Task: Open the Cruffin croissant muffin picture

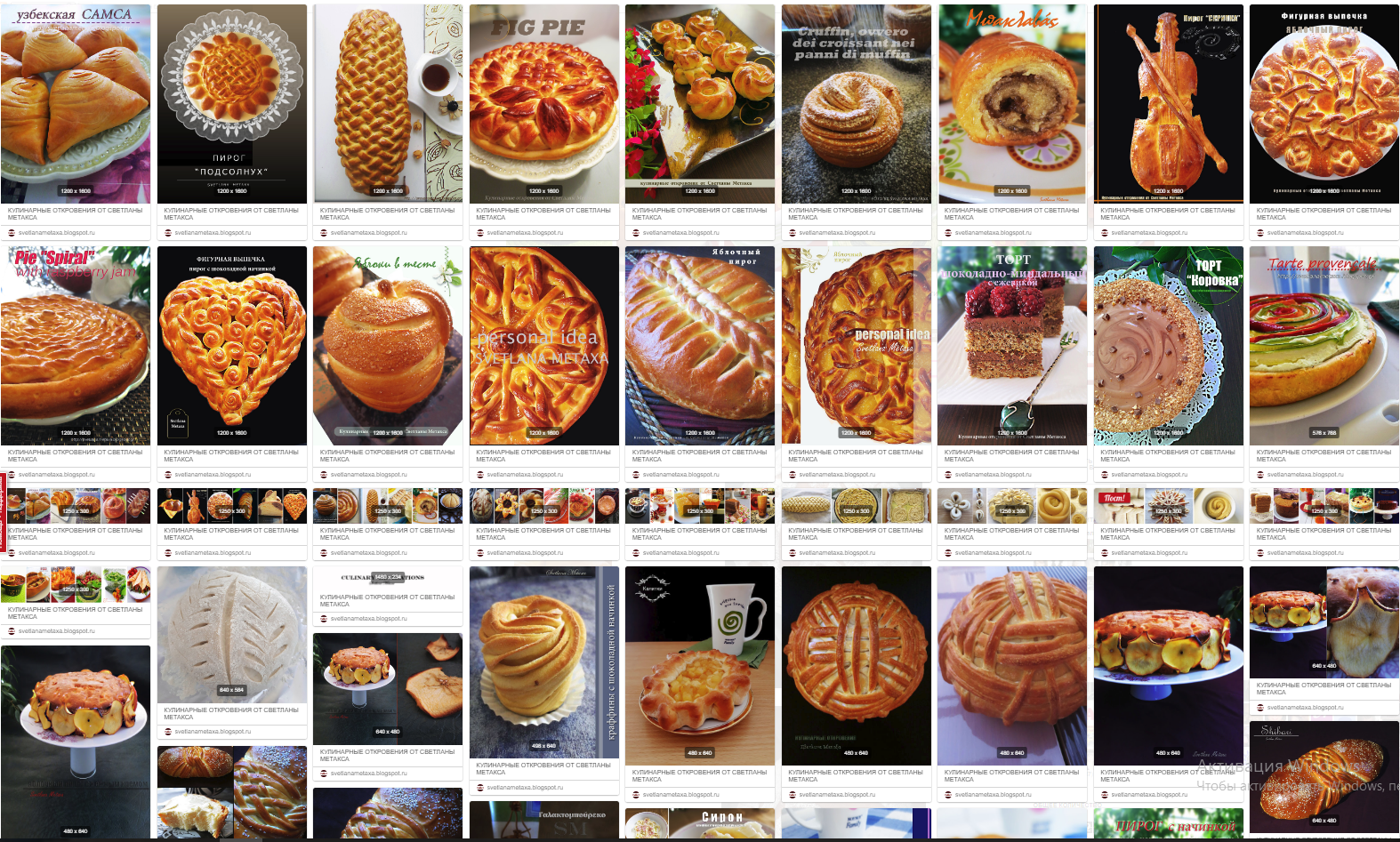Action: click(x=856, y=104)
